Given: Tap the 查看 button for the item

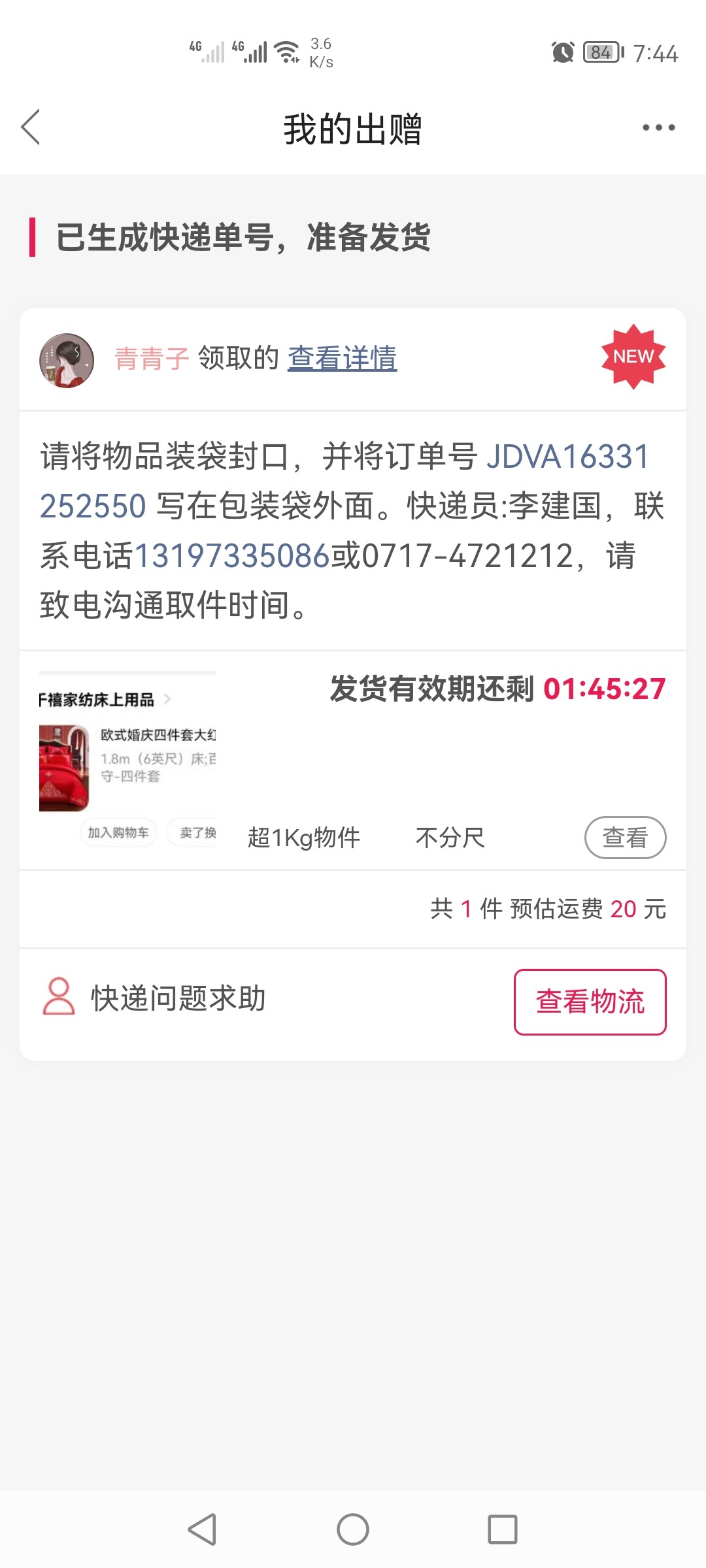Looking at the screenshot, I should (625, 837).
